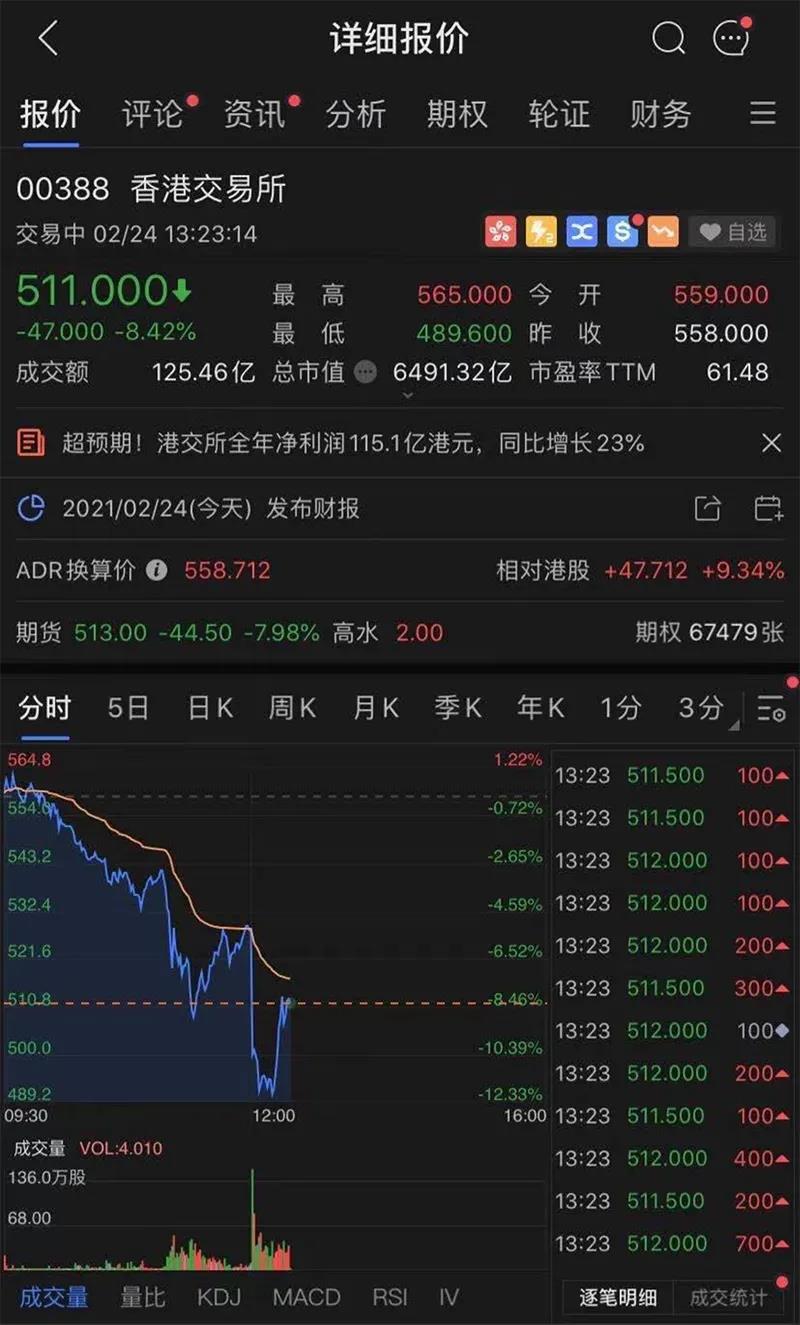Dismiss the 超预期 news banner
Viewport: 800px width, 1325px height.
[771, 443]
